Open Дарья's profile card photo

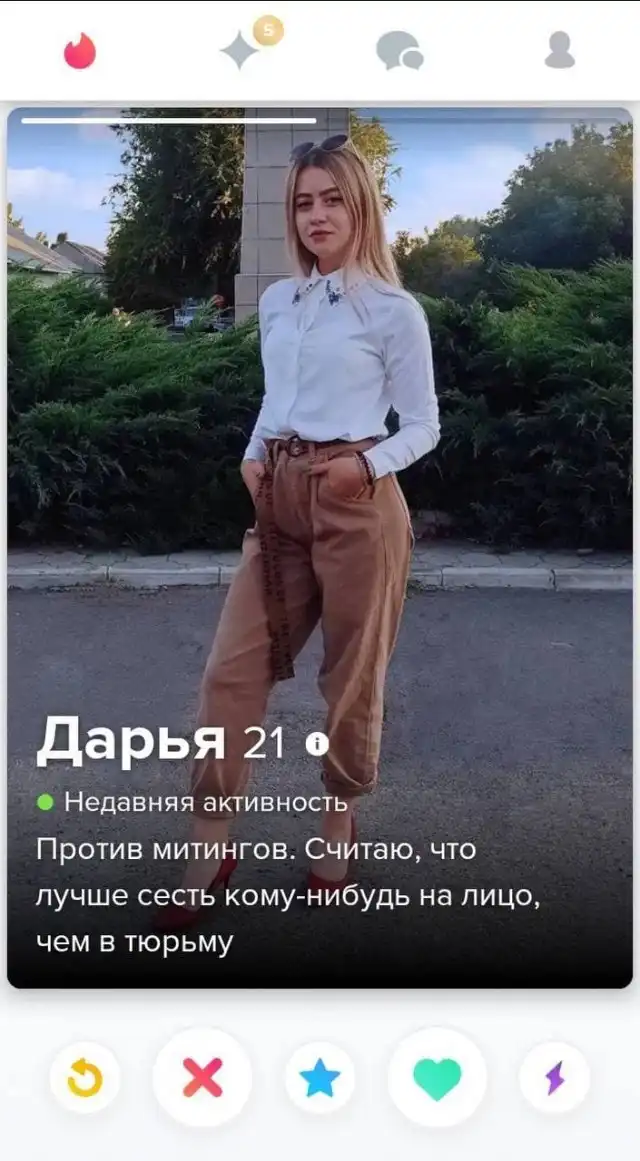320,400
